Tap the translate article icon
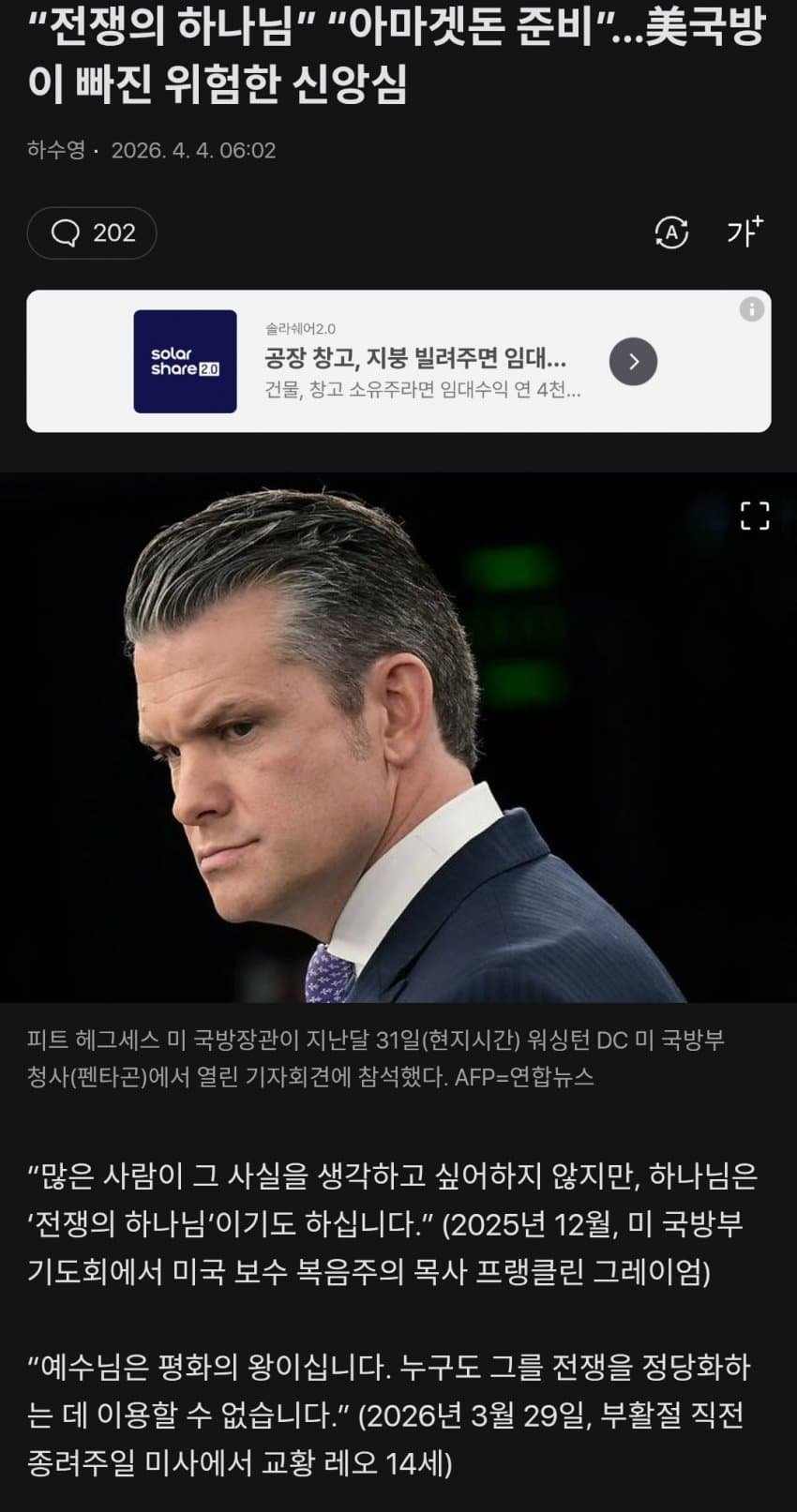 (671, 232)
